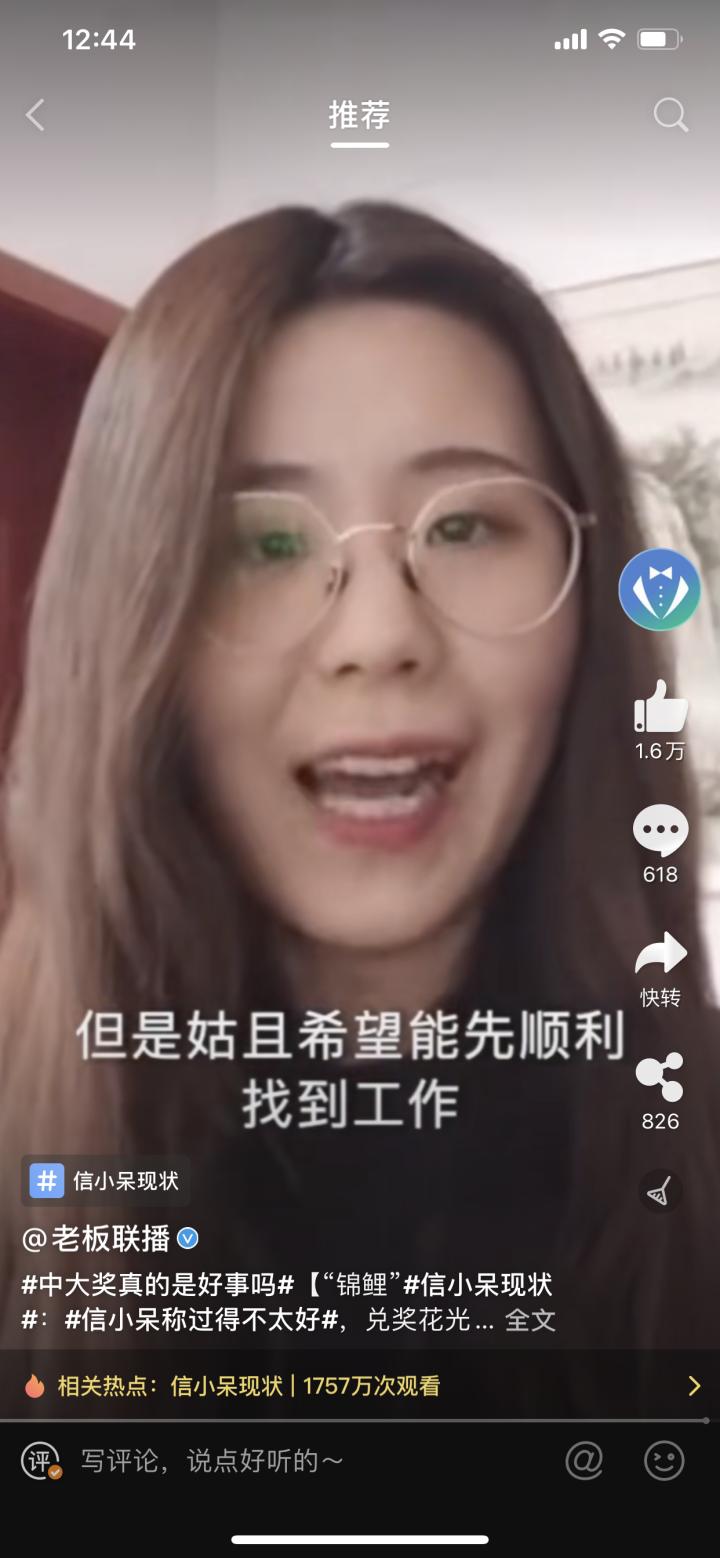Select the 推荐 tab

[359, 116]
